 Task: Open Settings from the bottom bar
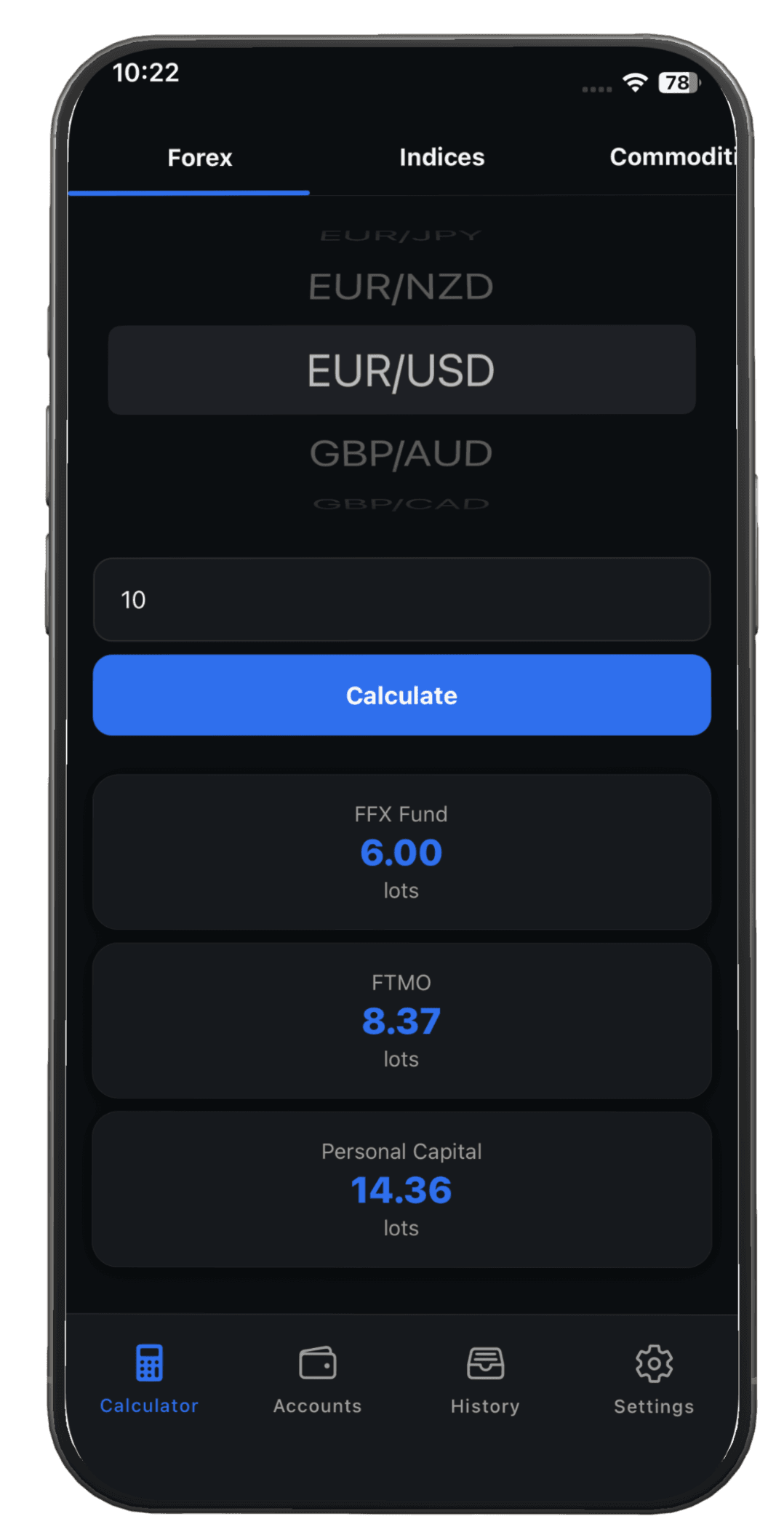click(654, 1379)
